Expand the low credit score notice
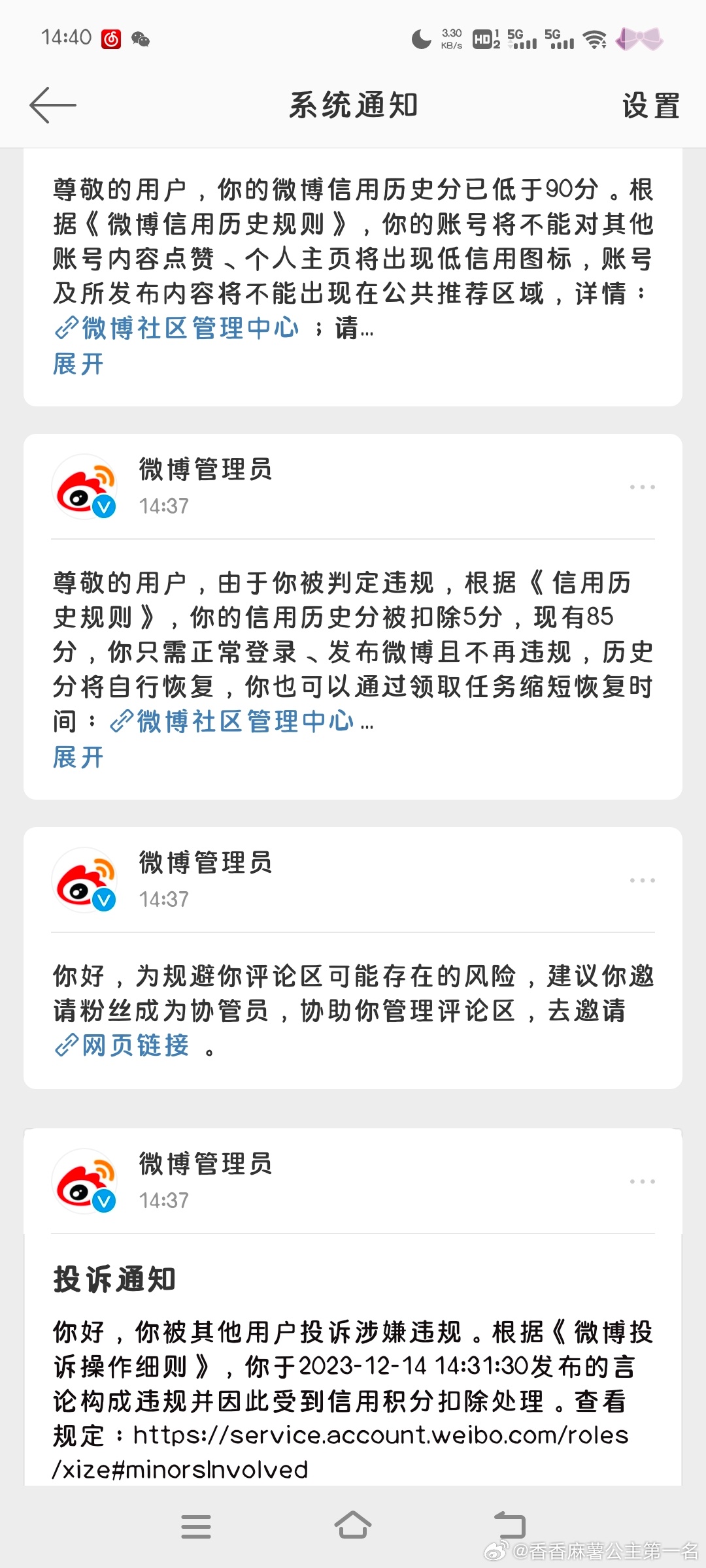 (78, 364)
